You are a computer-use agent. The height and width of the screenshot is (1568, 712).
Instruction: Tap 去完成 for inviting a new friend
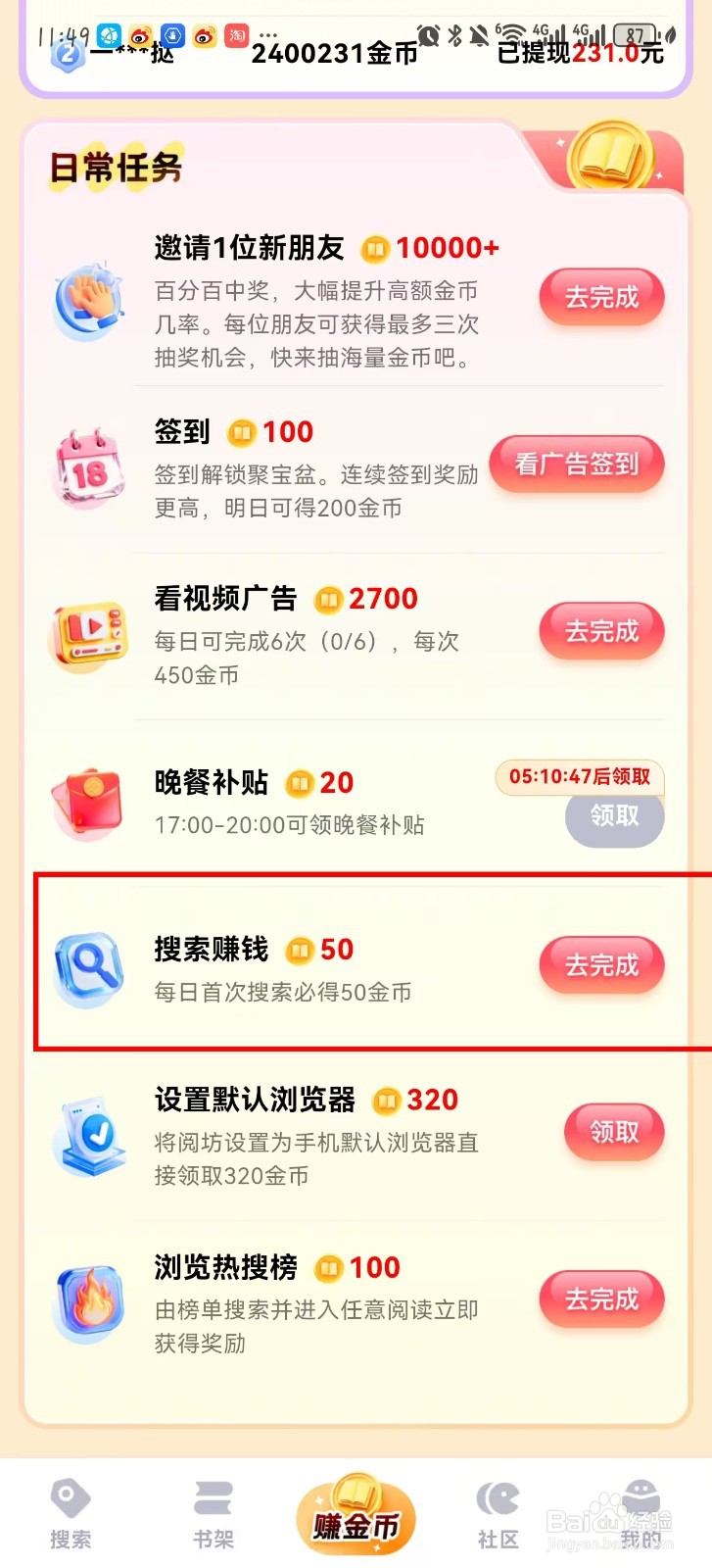601,297
